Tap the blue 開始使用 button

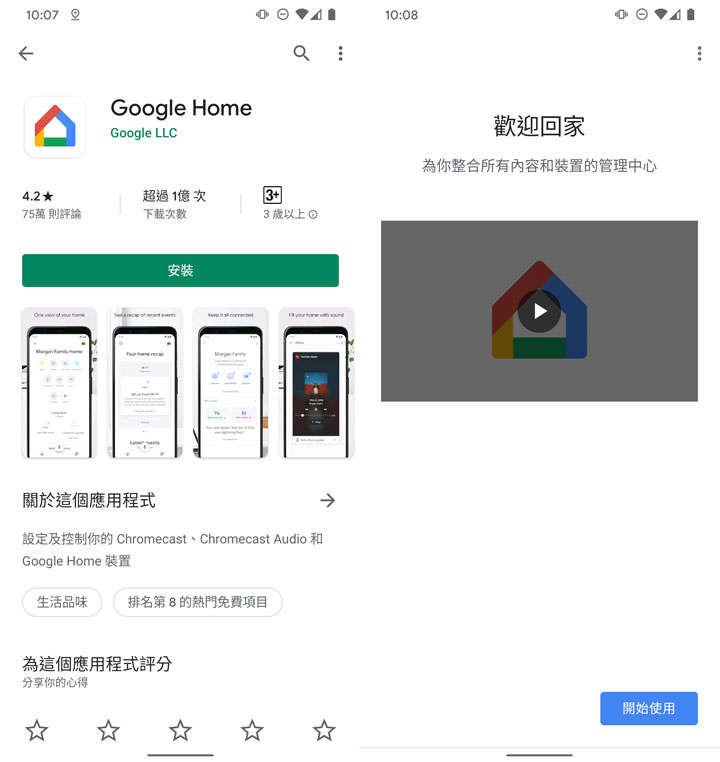point(648,708)
